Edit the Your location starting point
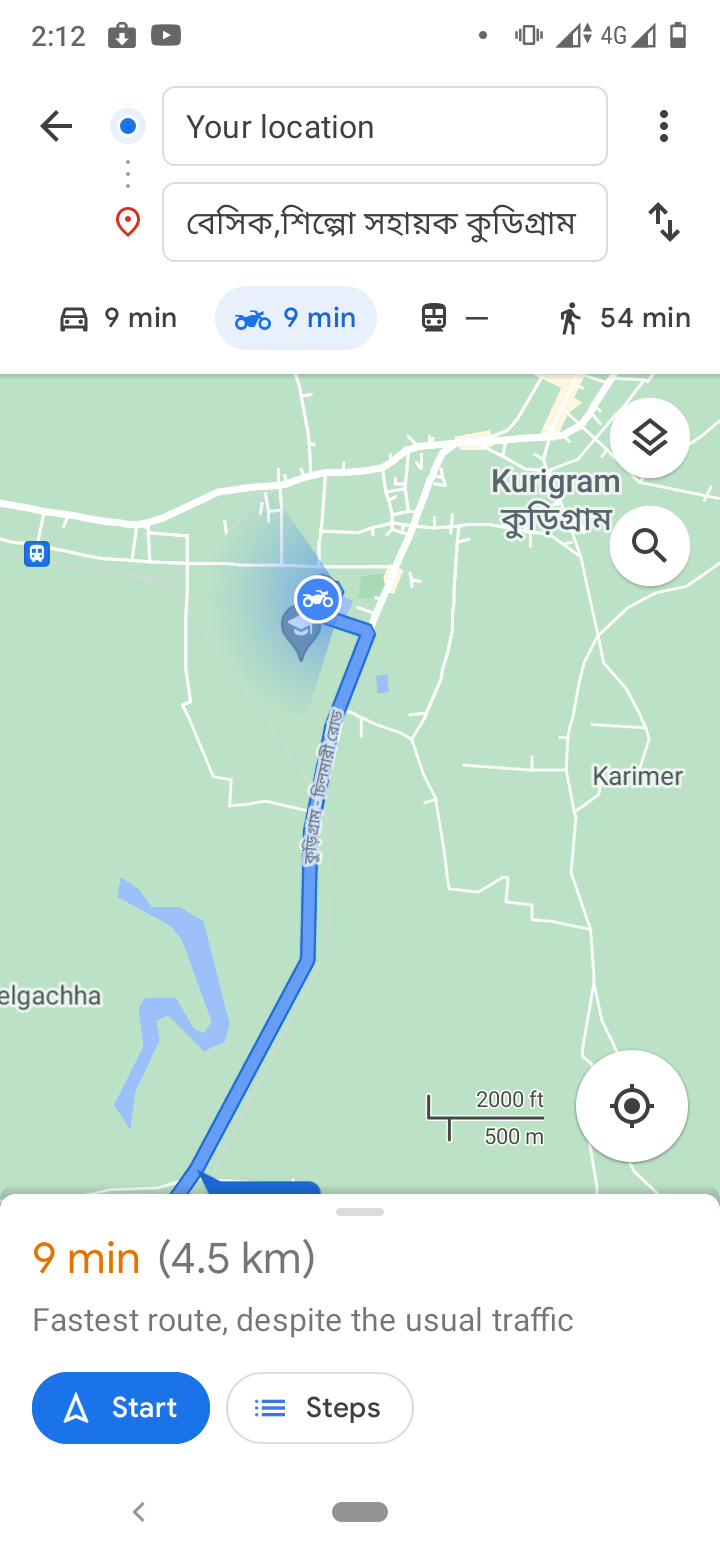The width and height of the screenshot is (720, 1560). point(384,127)
